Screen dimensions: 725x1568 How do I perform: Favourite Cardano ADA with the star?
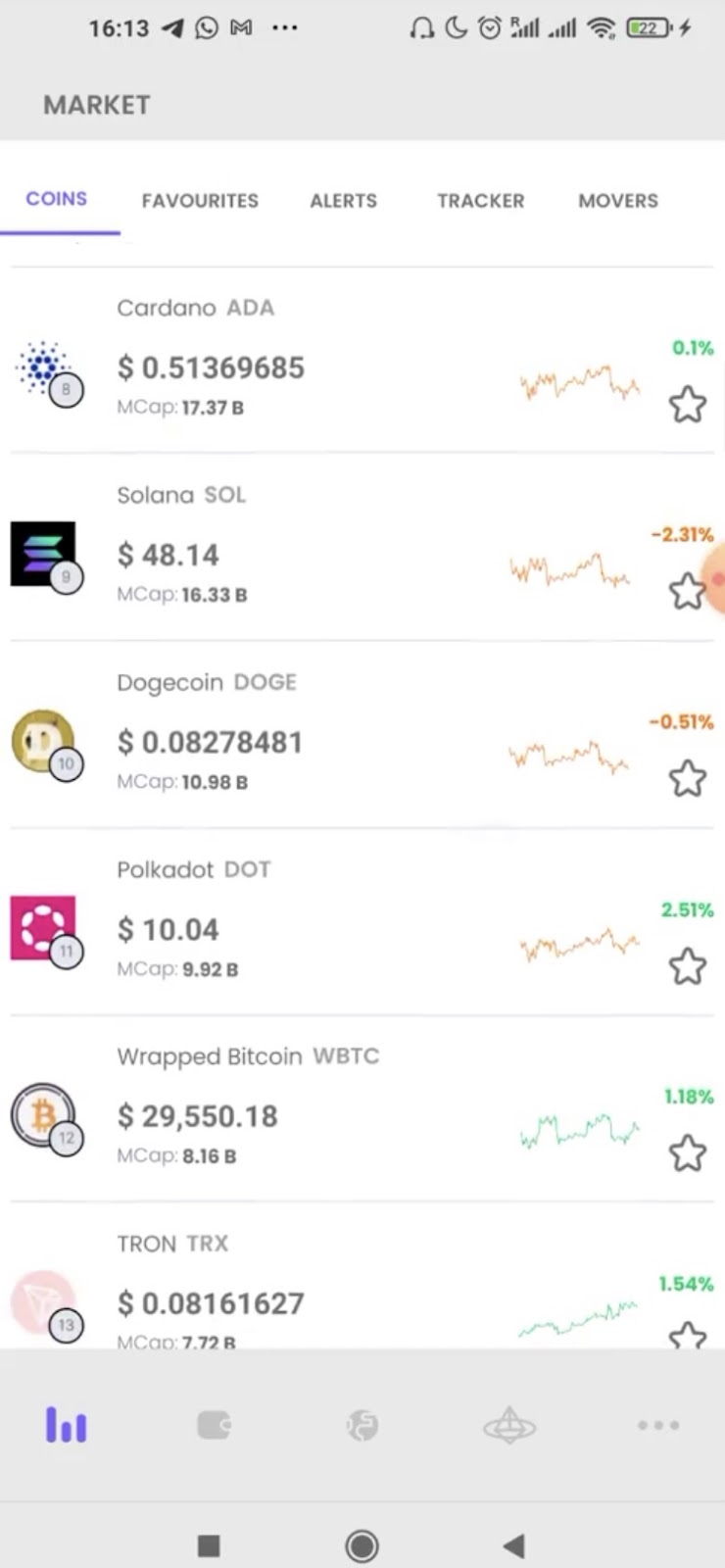[688, 404]
